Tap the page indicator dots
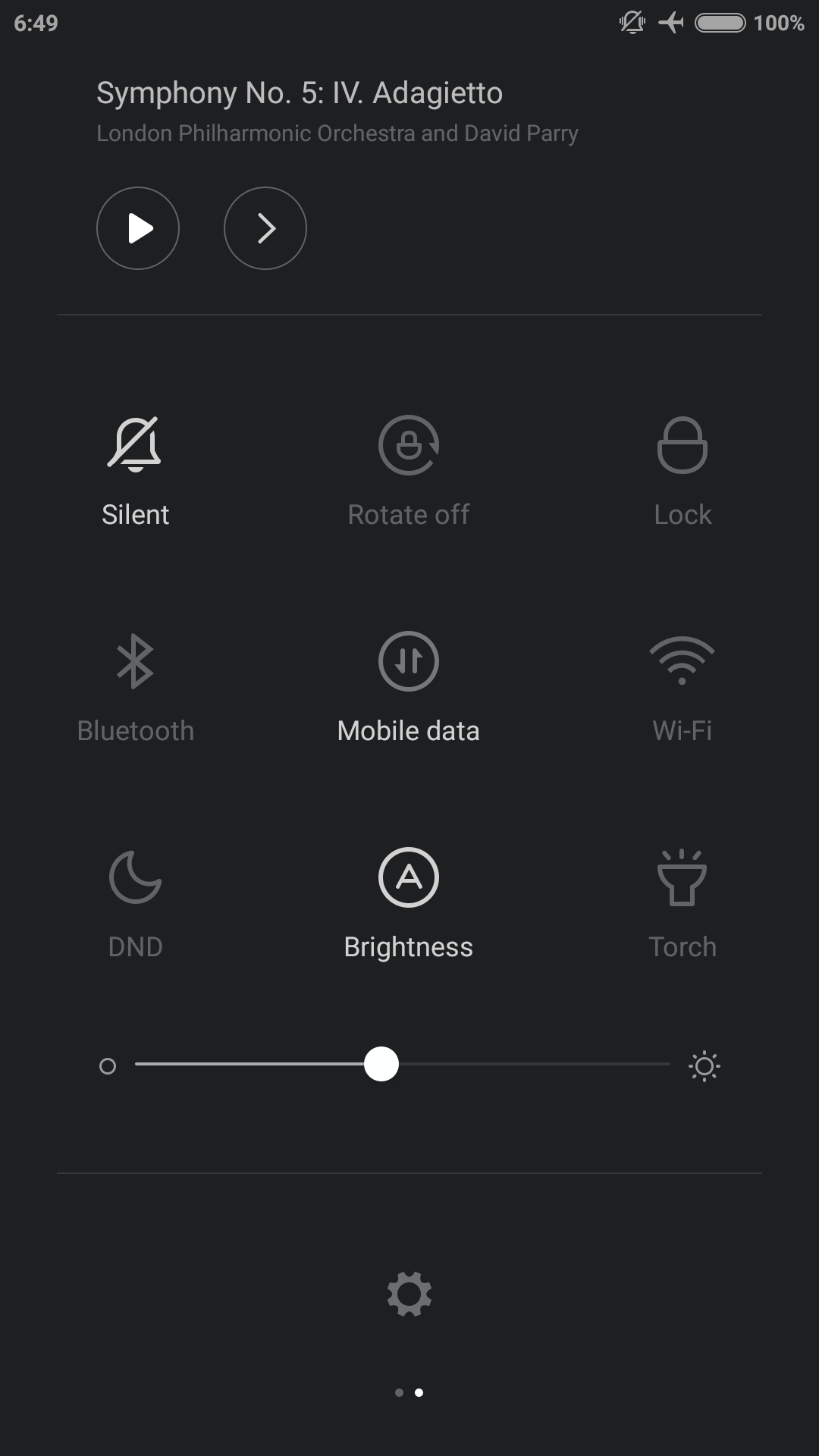Image resolution: width=819 pixels, height=1456 pixels. click(409, 1392)
